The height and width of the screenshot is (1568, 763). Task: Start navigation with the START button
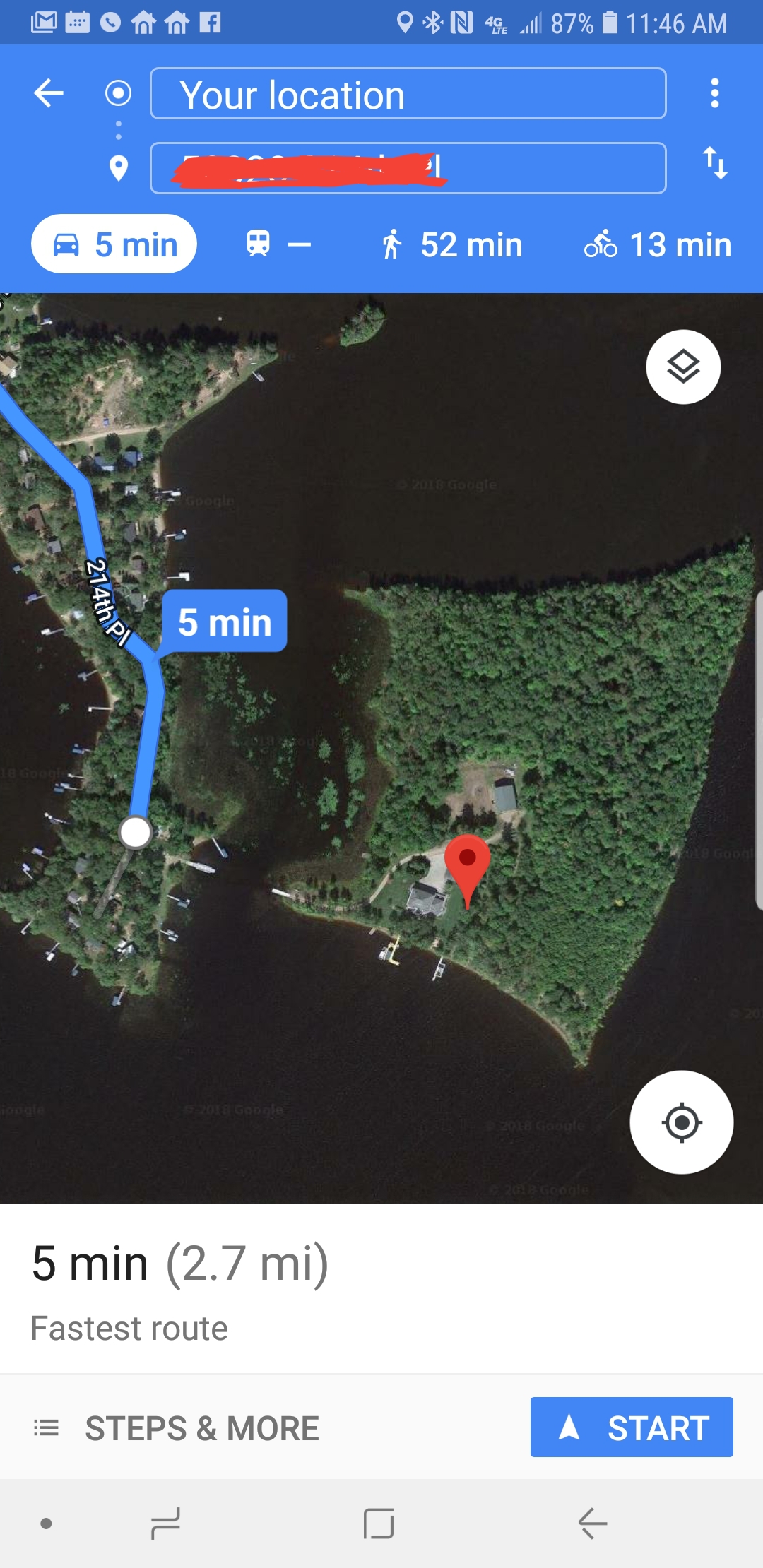tap(632, 1427)
